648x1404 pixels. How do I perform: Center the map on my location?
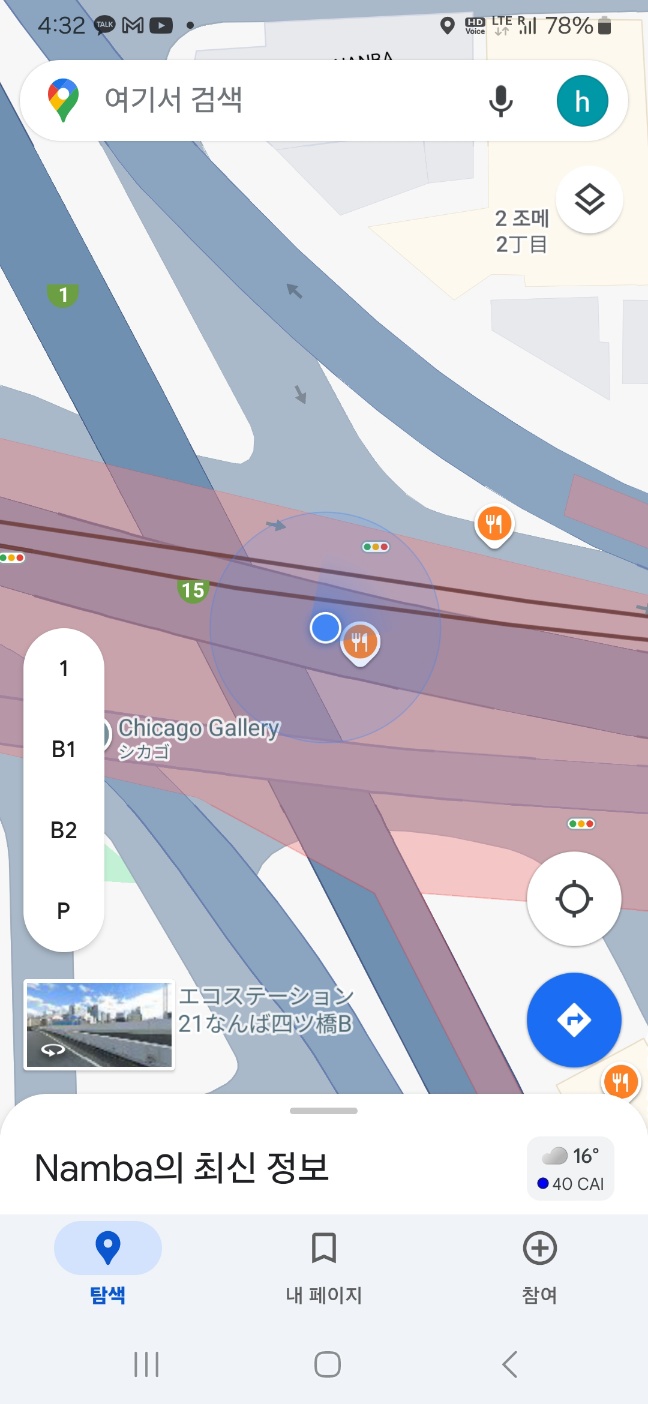point(574,899)
